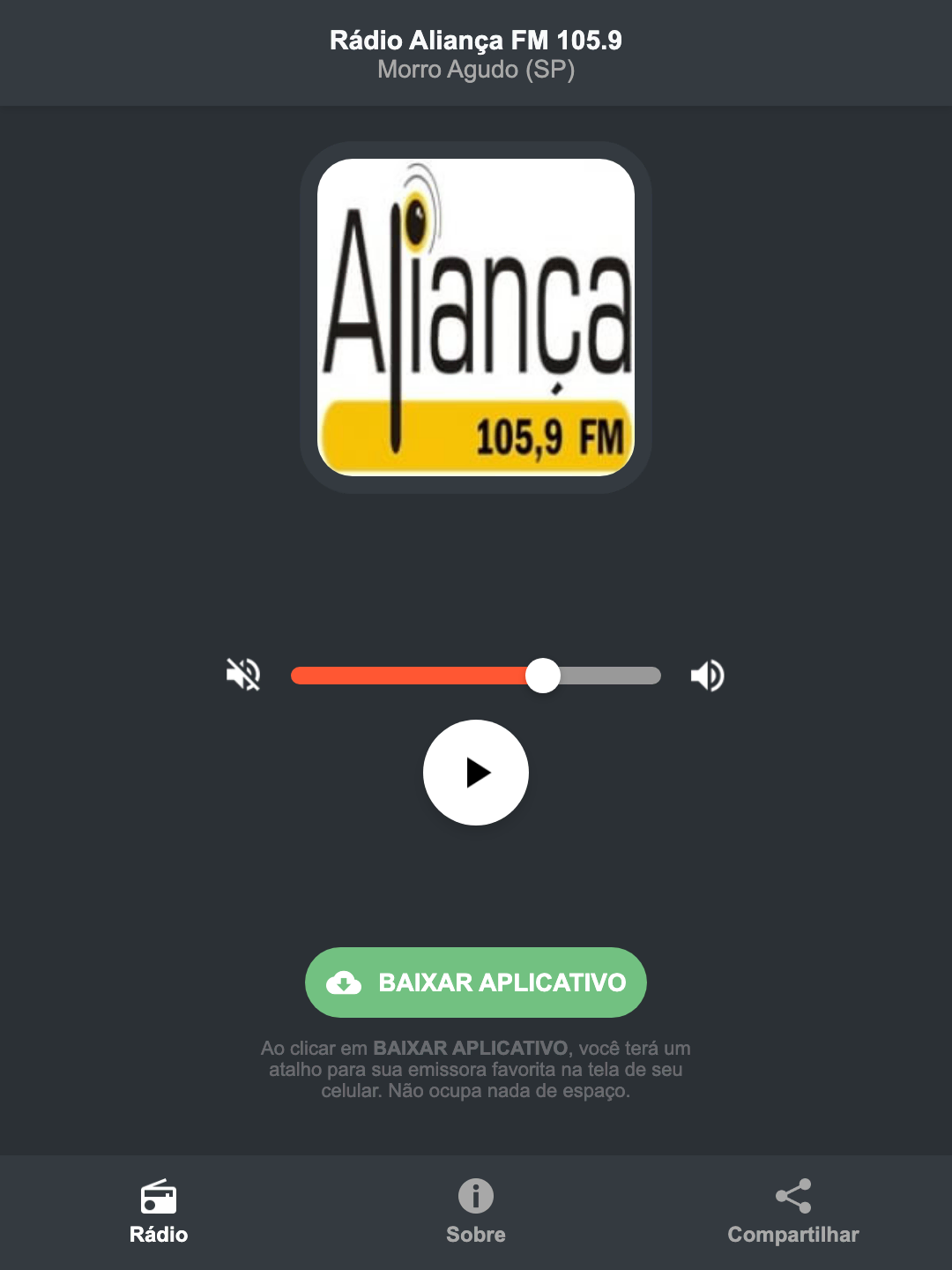Start playback of Rádio Aliança FM
The image size is (952, 1270).
(475, 773)
